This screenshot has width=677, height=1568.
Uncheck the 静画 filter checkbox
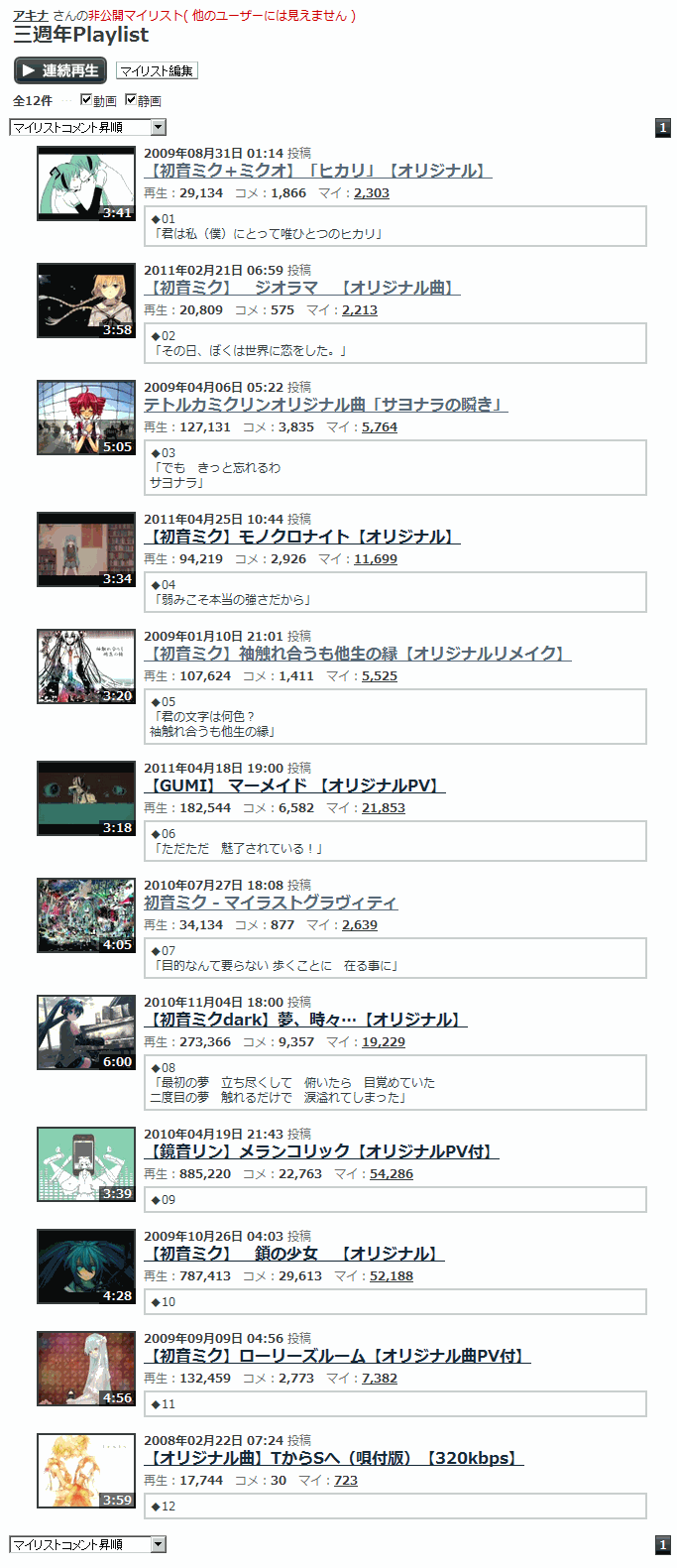(131, 100)
